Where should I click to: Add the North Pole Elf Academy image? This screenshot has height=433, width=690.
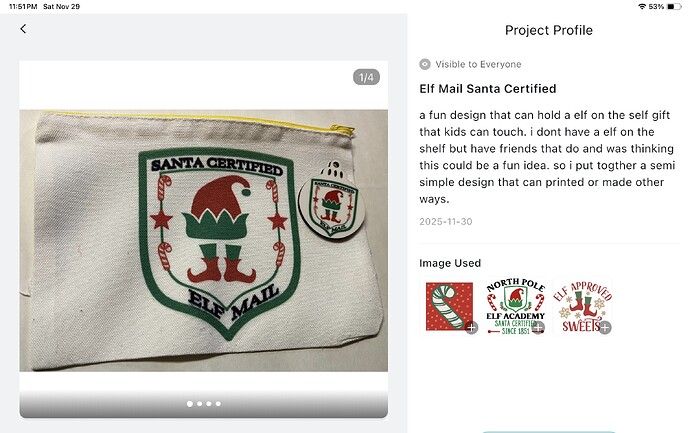coord(538,327)
